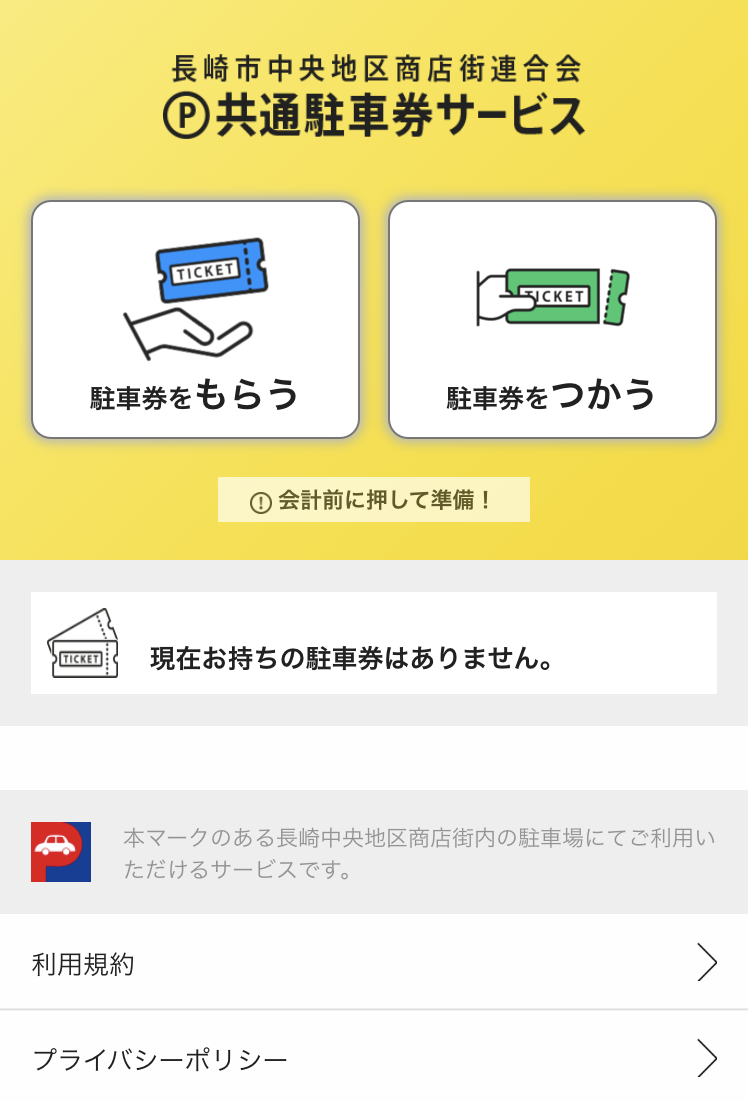The image size is (748, 1101).
Task: Open the プライバシーポリシー row
Action: click(374, 1058)
